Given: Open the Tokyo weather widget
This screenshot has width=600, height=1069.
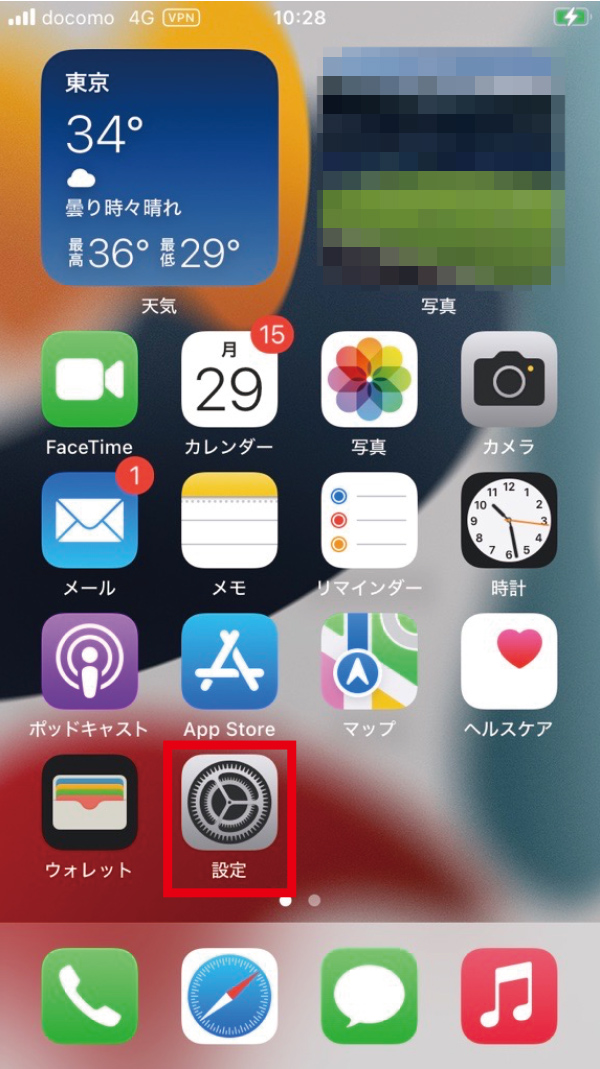Looking at the screenshot, I should point(159,168).
